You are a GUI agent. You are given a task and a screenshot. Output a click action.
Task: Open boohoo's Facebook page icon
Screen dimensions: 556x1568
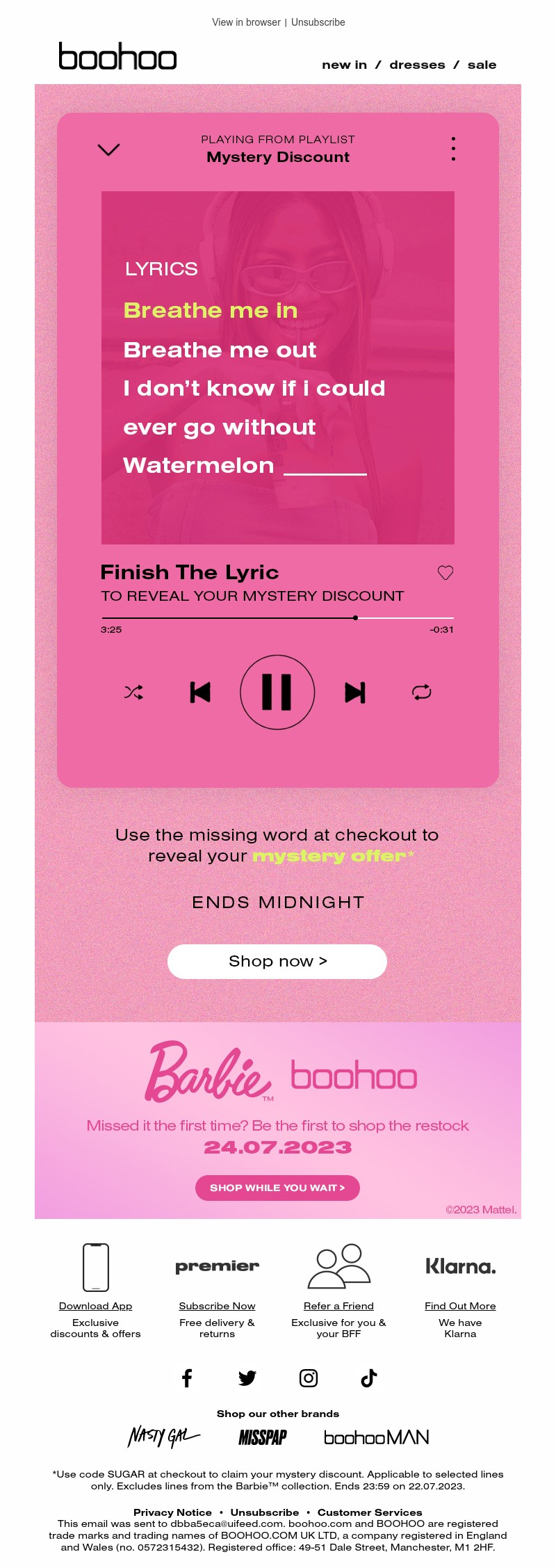click(187, 1378)
